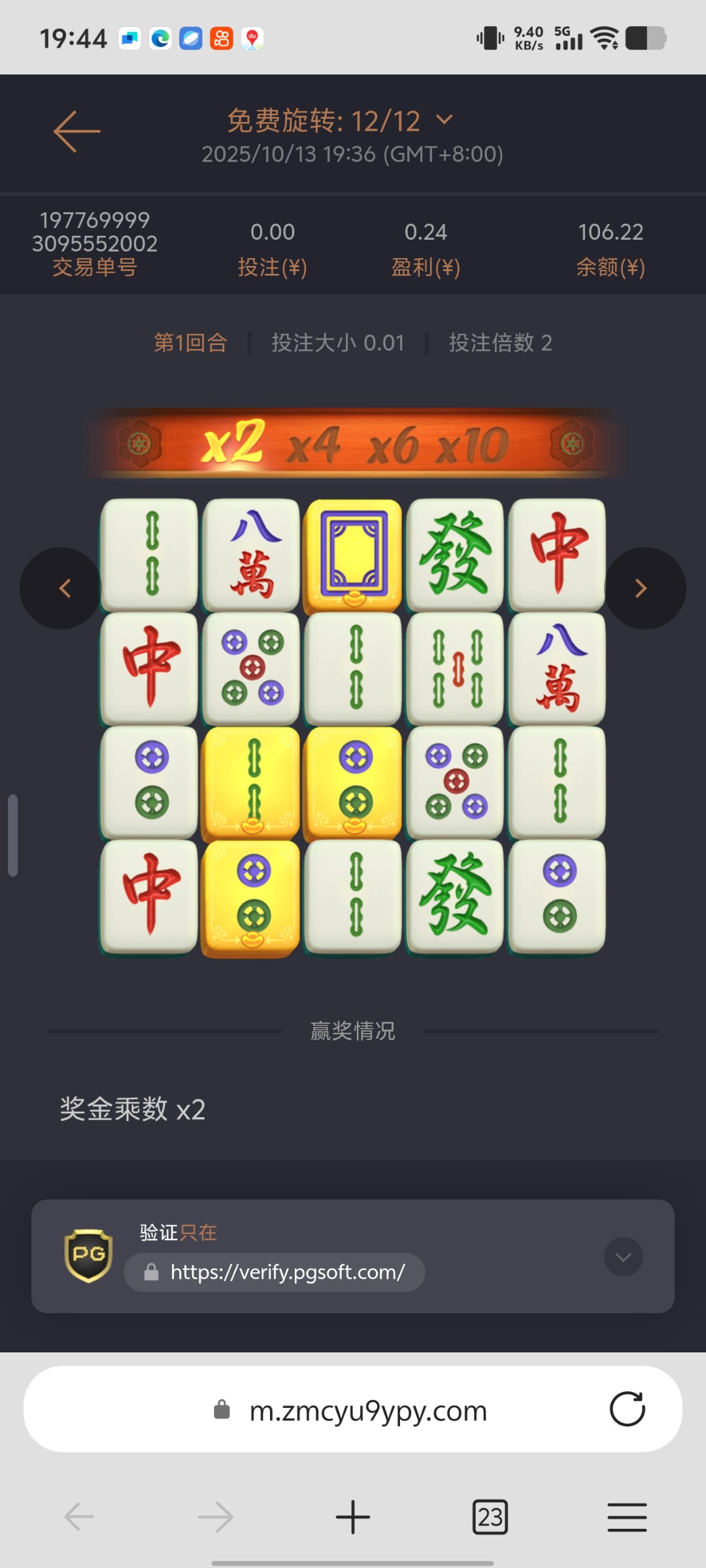706x1568 pixels.
Task: Go back using the top-left arrow
Action: [77, 131]
